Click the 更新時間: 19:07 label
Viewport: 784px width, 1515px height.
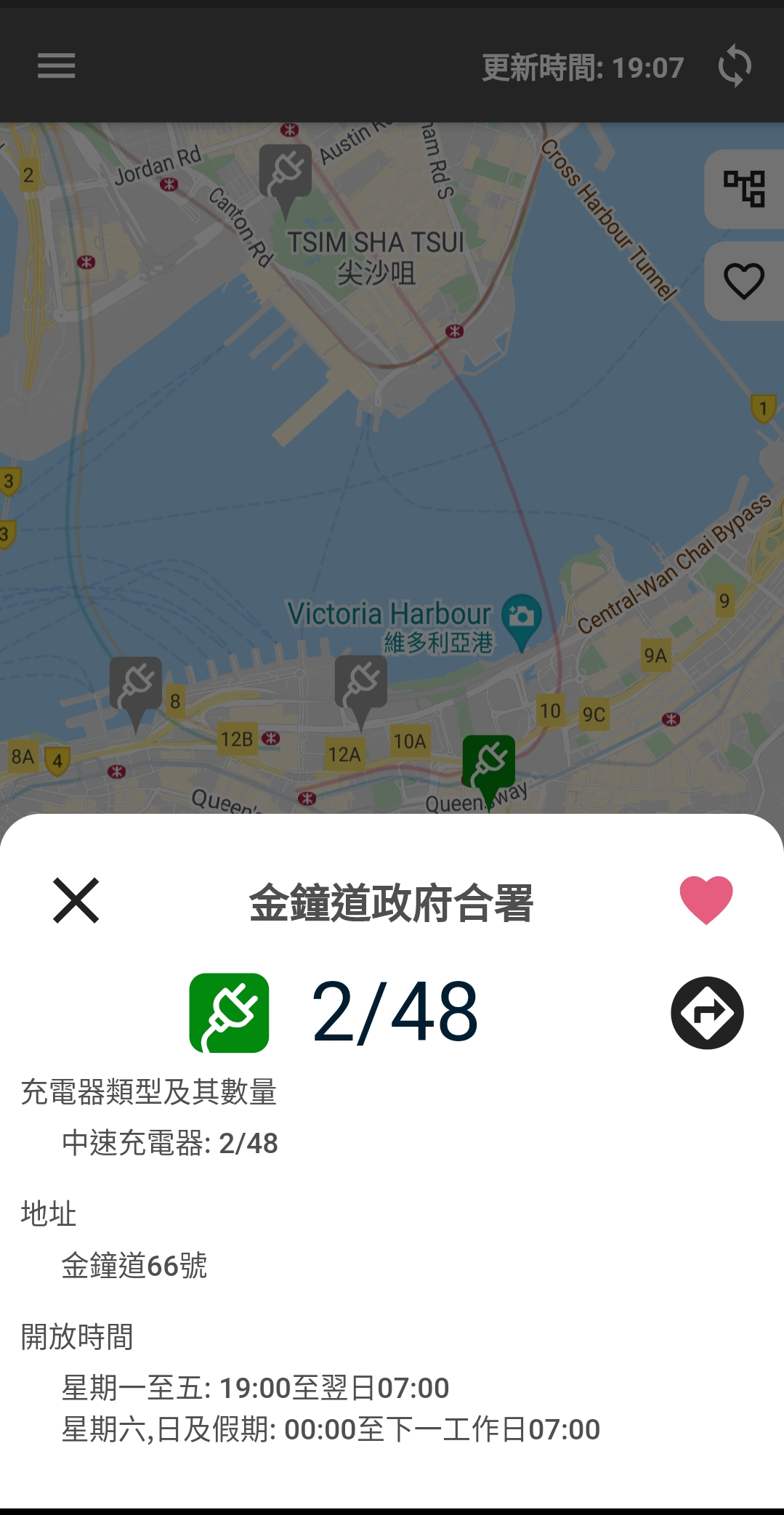581,66
